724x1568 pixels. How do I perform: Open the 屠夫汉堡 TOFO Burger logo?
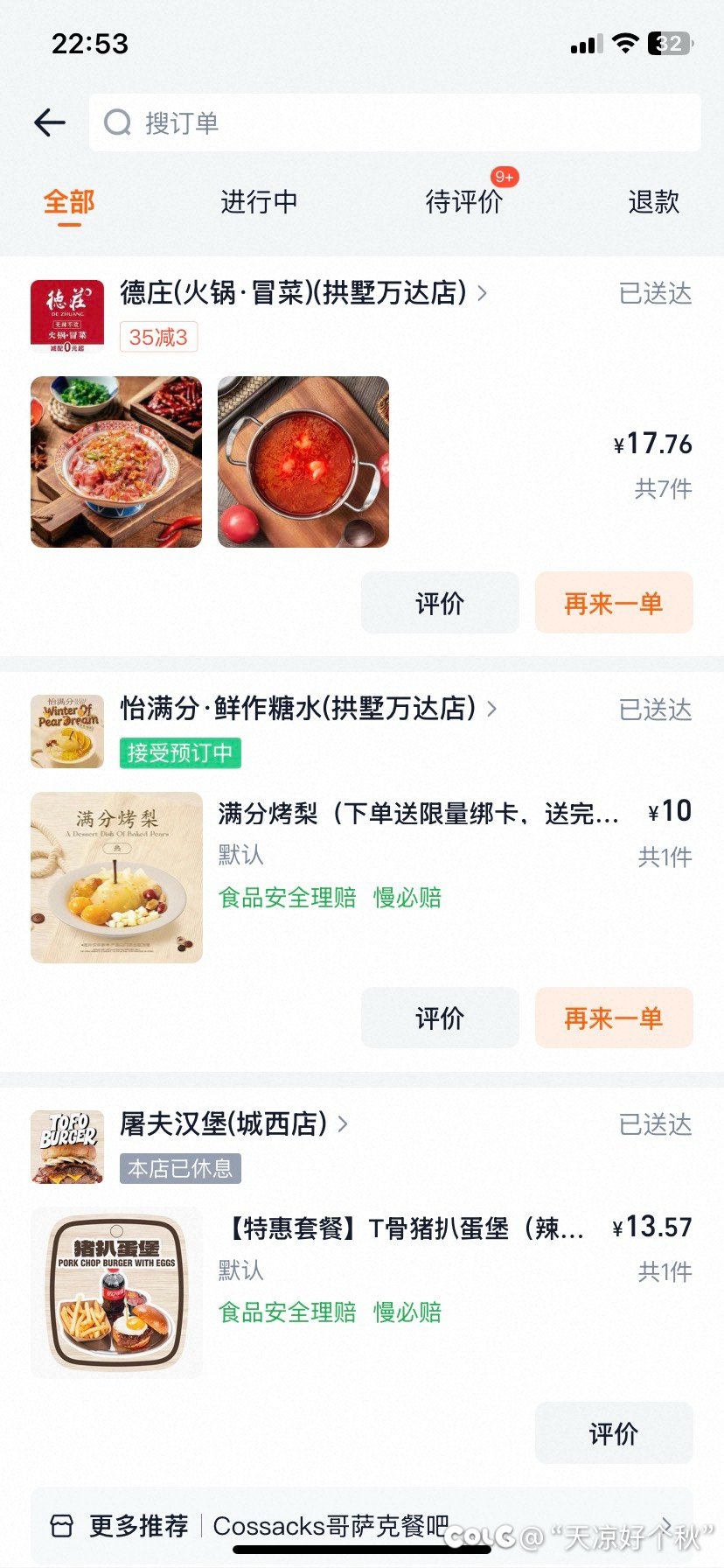66,1147
